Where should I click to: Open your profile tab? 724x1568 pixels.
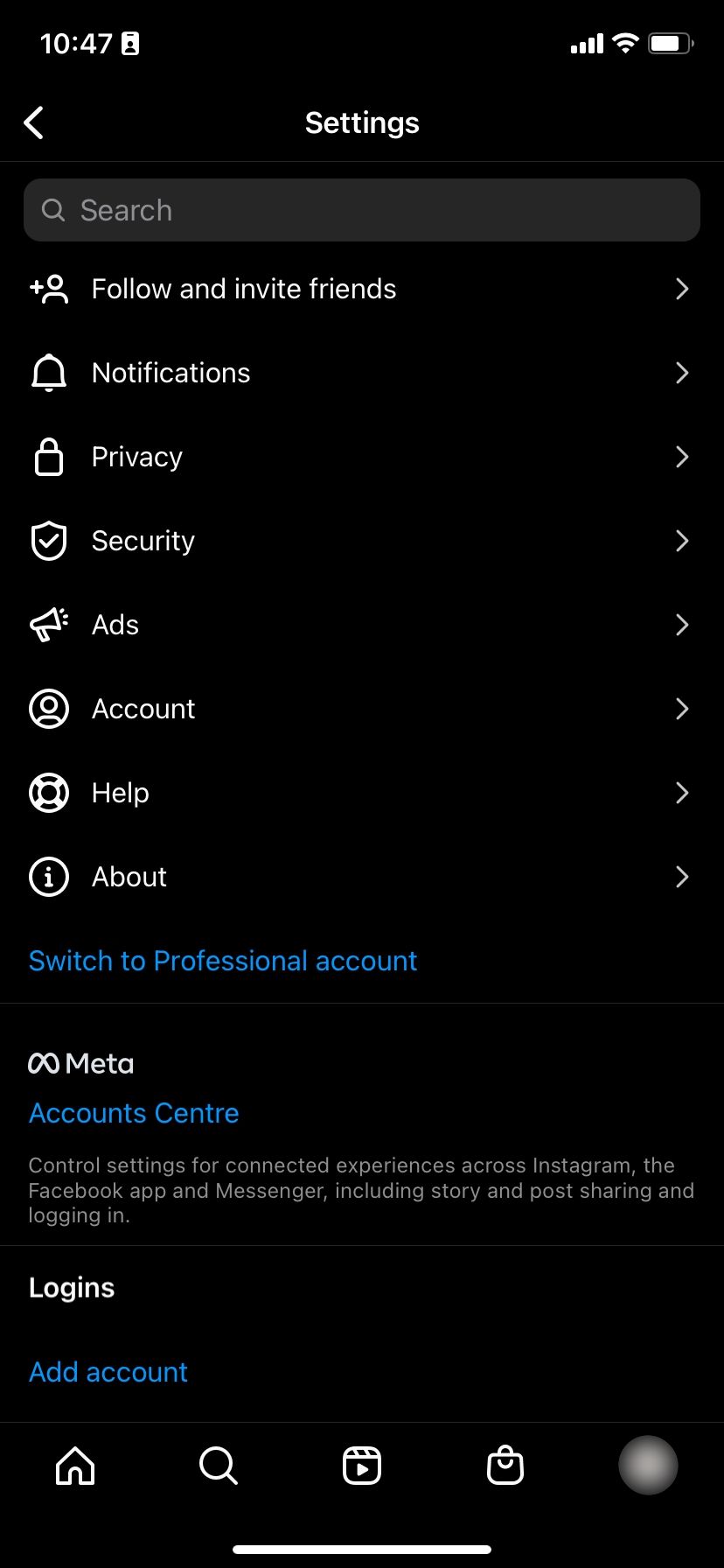[x=648, y=1465]
